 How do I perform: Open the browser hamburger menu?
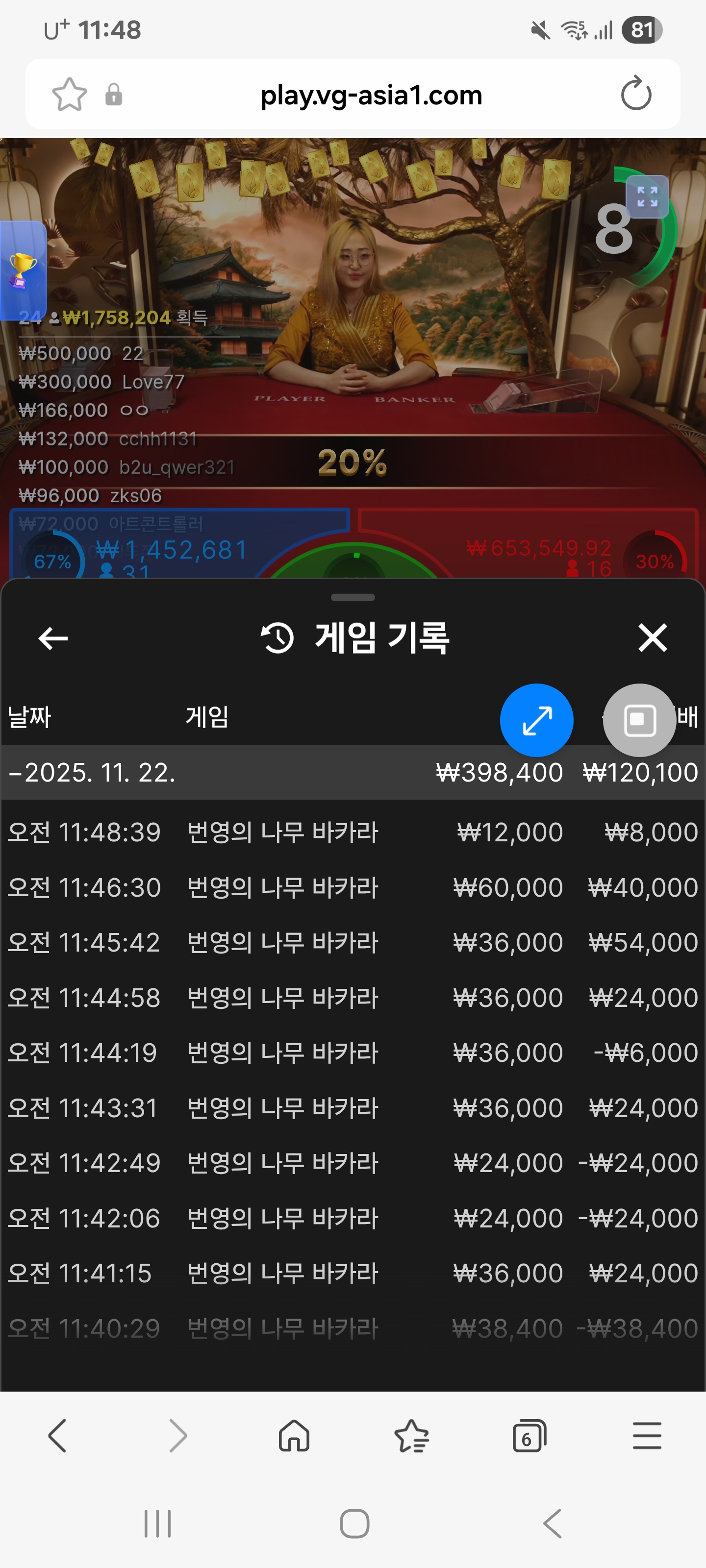tap(646, 1436)
